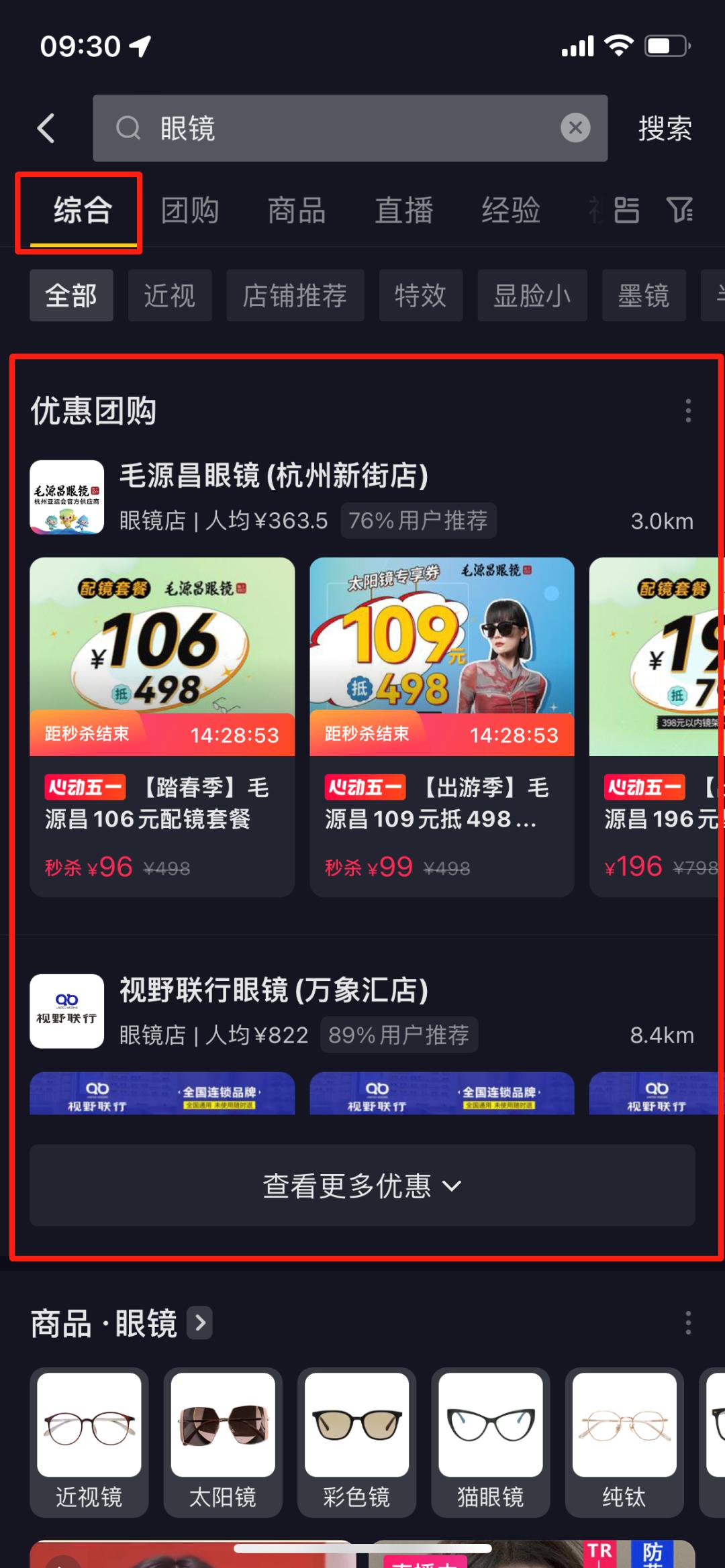Expand the 显脸小 filter option
Viewport: 725px width, 1568px height.
(x=532, y=295)
